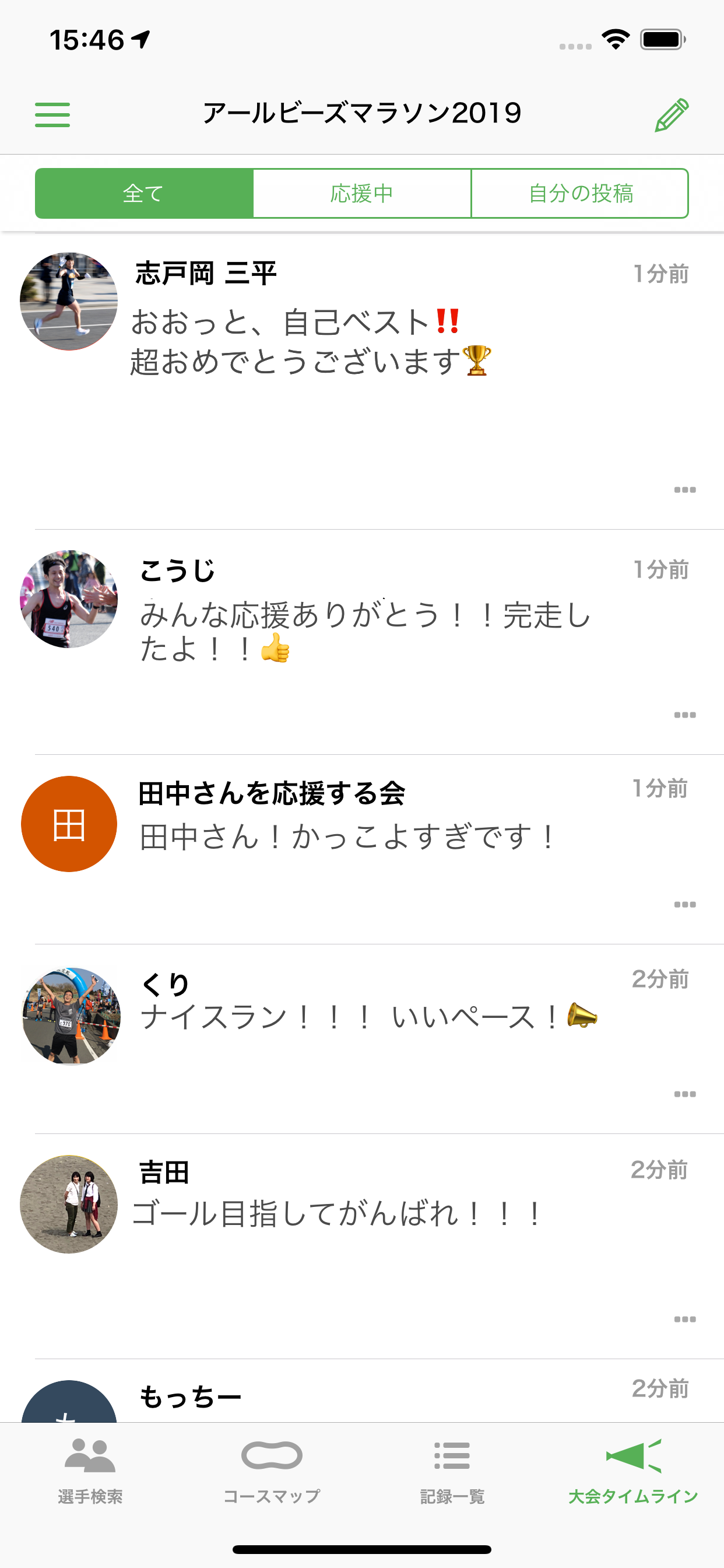Open more options on 吉田's post

click(x=684, y=1319)
